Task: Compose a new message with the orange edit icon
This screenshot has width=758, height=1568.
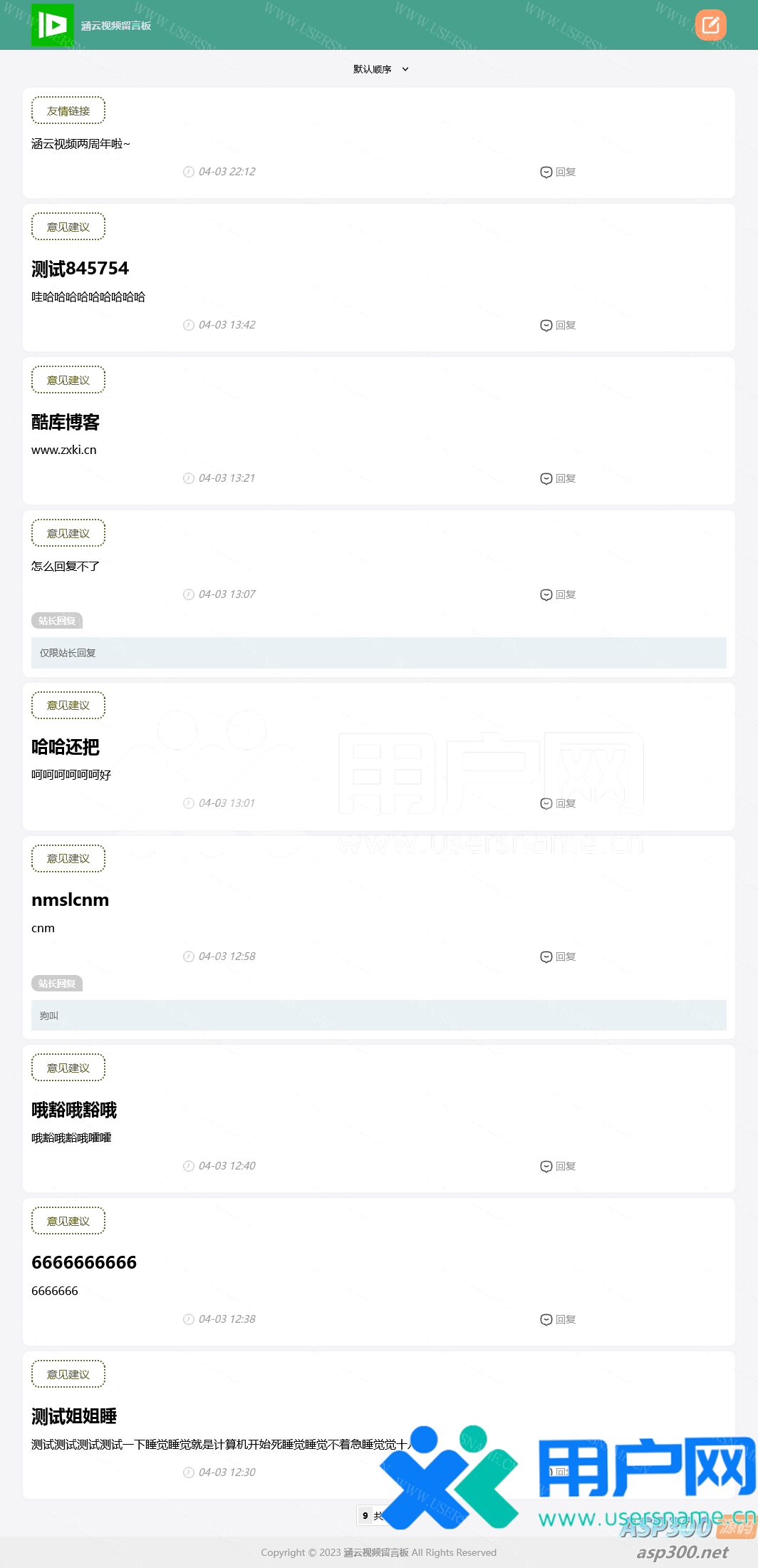Action: pyautogui.click(x=710, y=26)
